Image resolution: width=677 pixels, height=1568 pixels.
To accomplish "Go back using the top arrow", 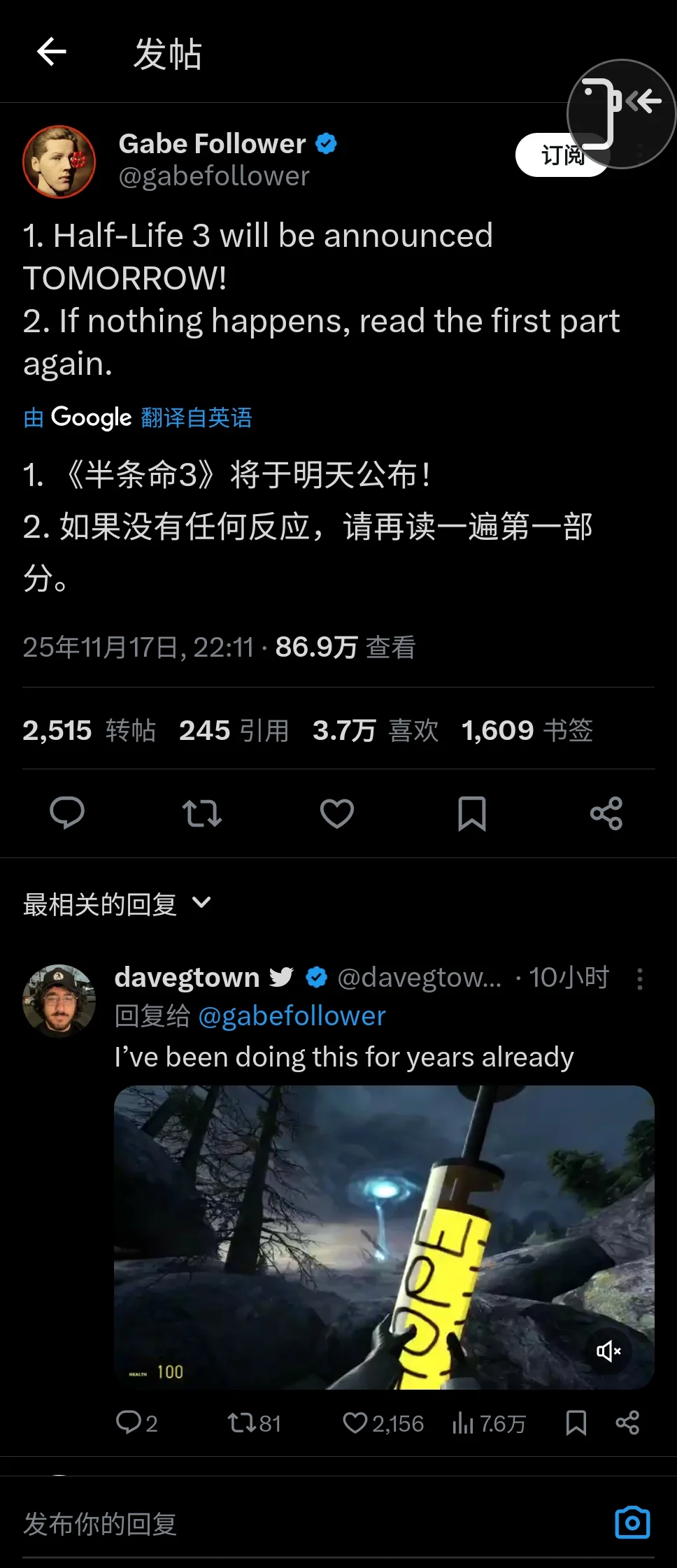I will pos(51,52).
